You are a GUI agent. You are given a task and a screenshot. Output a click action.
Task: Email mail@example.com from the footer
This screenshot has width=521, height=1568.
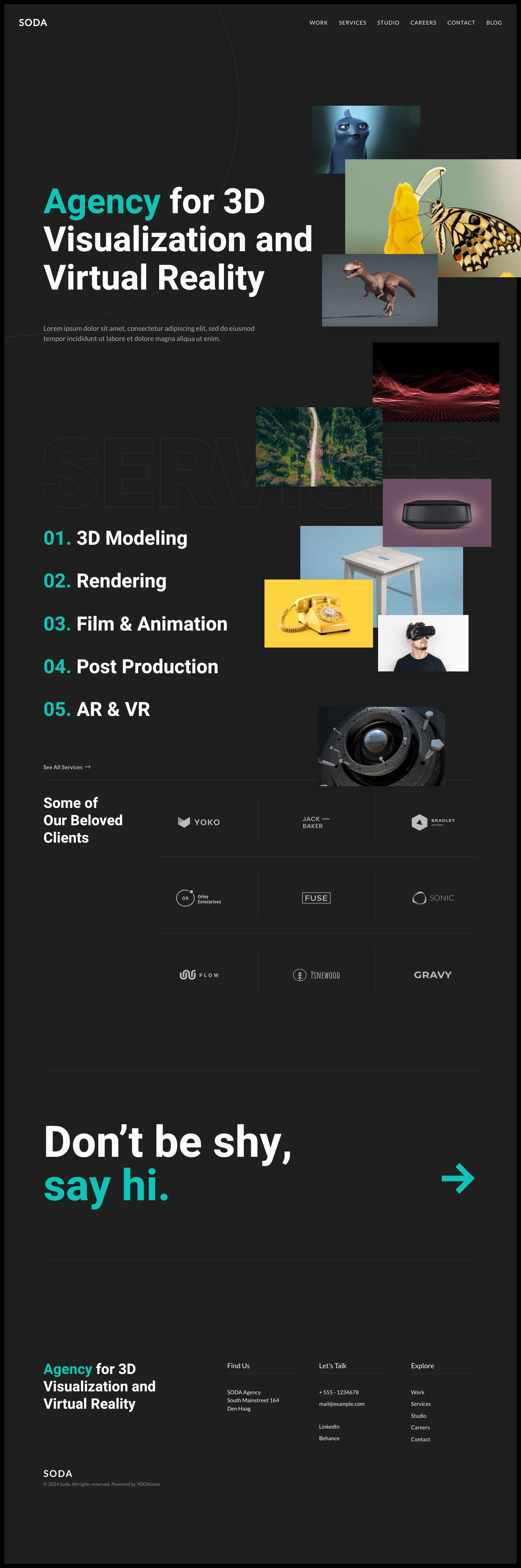click(x=342, y=1404)
